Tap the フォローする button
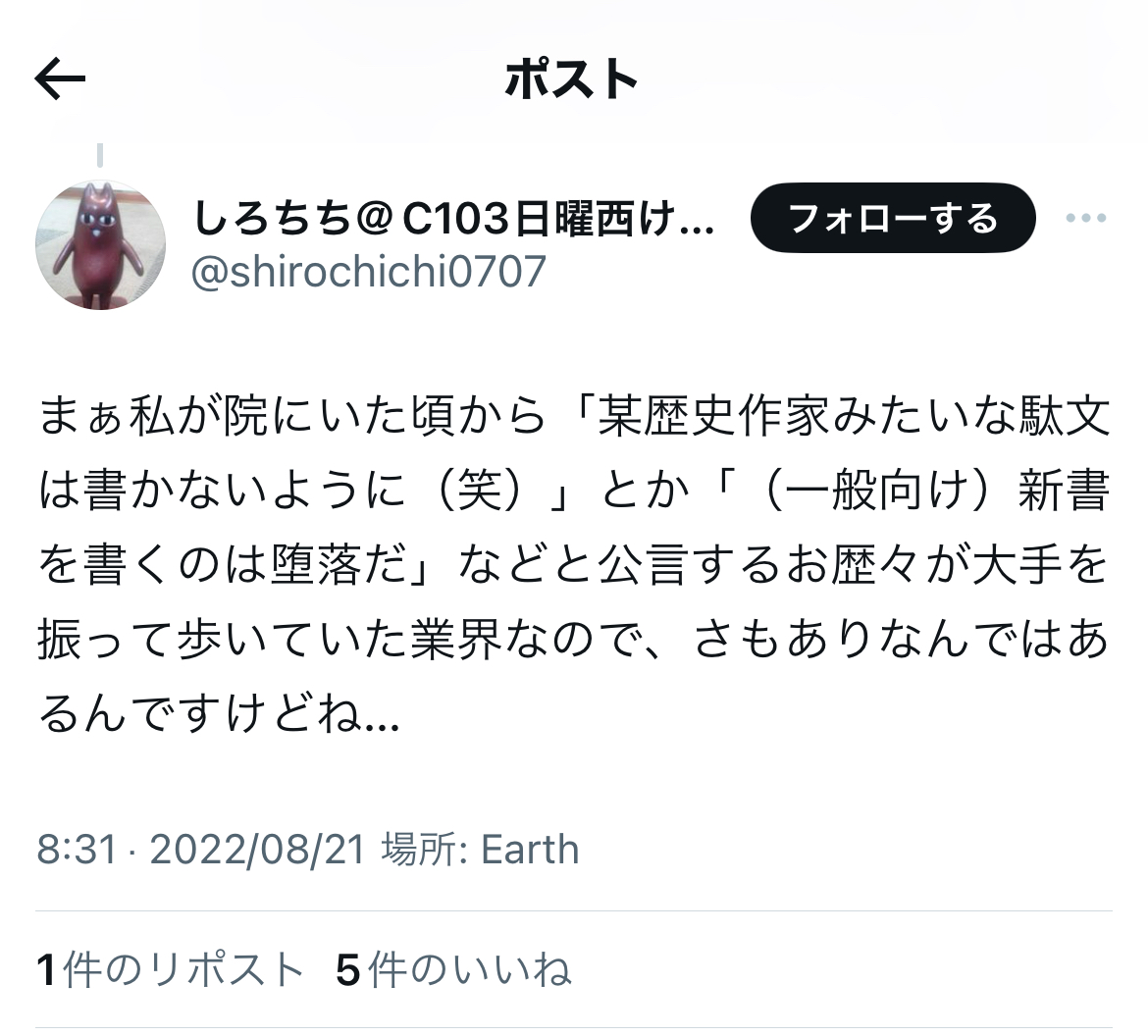 coord(892,218)
